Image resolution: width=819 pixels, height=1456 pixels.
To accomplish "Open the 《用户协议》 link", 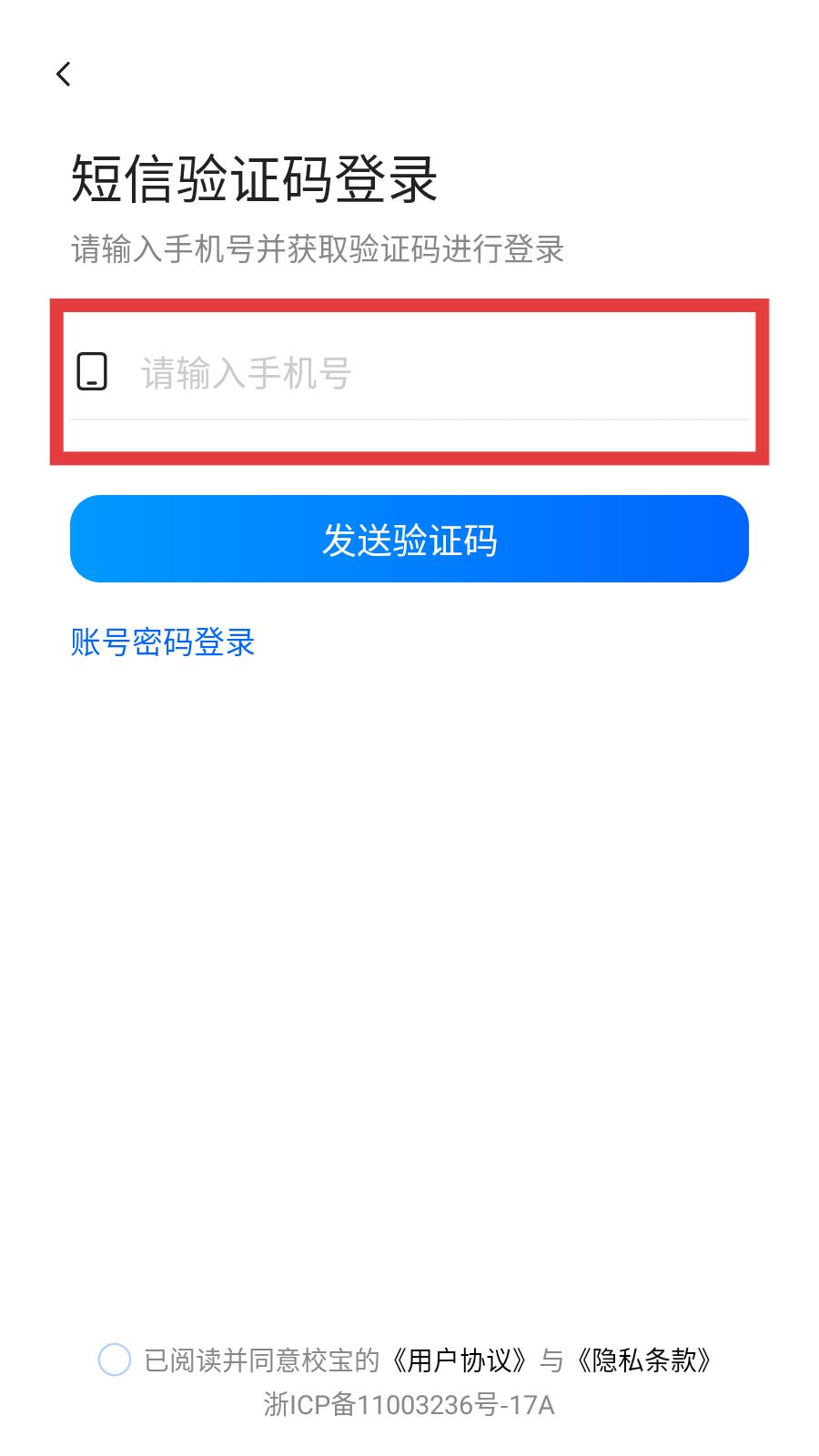I will [x=459, y=1360].
